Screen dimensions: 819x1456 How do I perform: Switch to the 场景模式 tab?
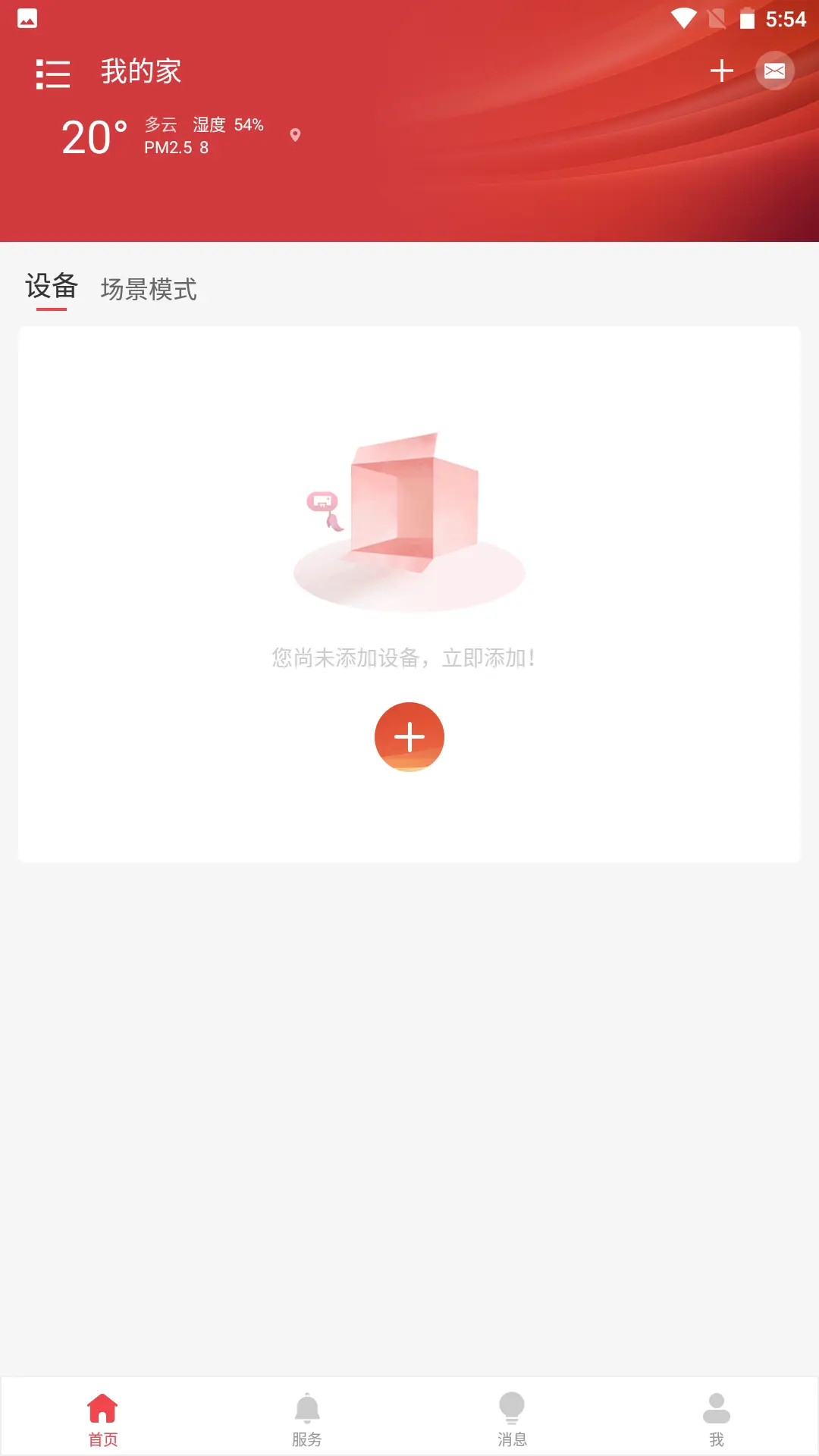click(149, 289)
